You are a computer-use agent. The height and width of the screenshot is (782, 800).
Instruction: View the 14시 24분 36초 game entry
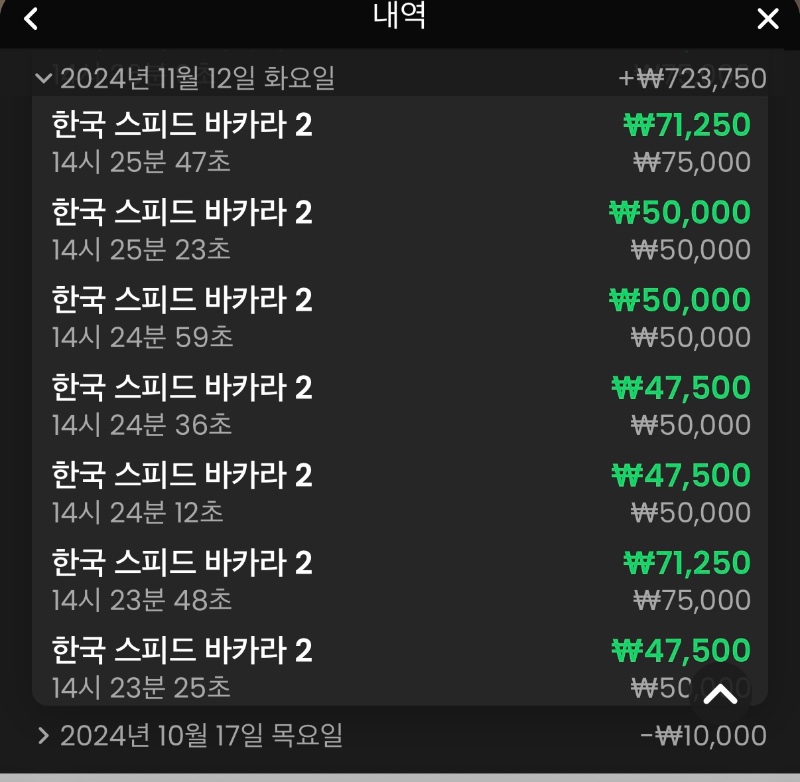[x=400, y=405]
